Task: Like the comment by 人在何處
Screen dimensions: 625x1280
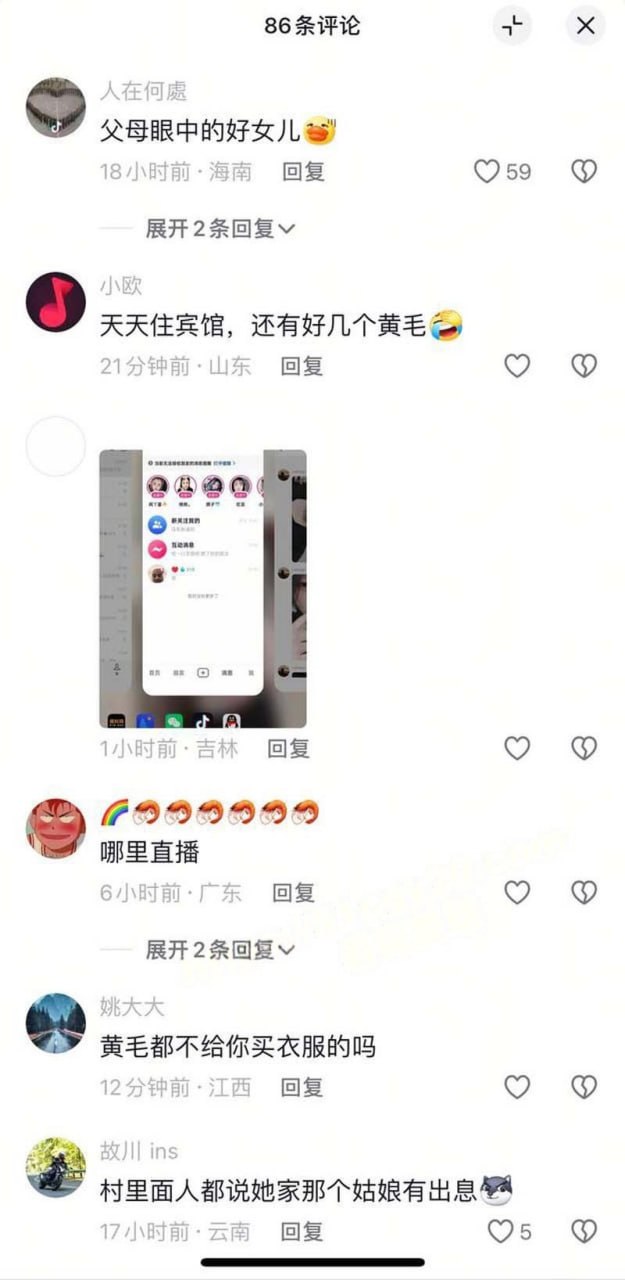Action: 487,172
